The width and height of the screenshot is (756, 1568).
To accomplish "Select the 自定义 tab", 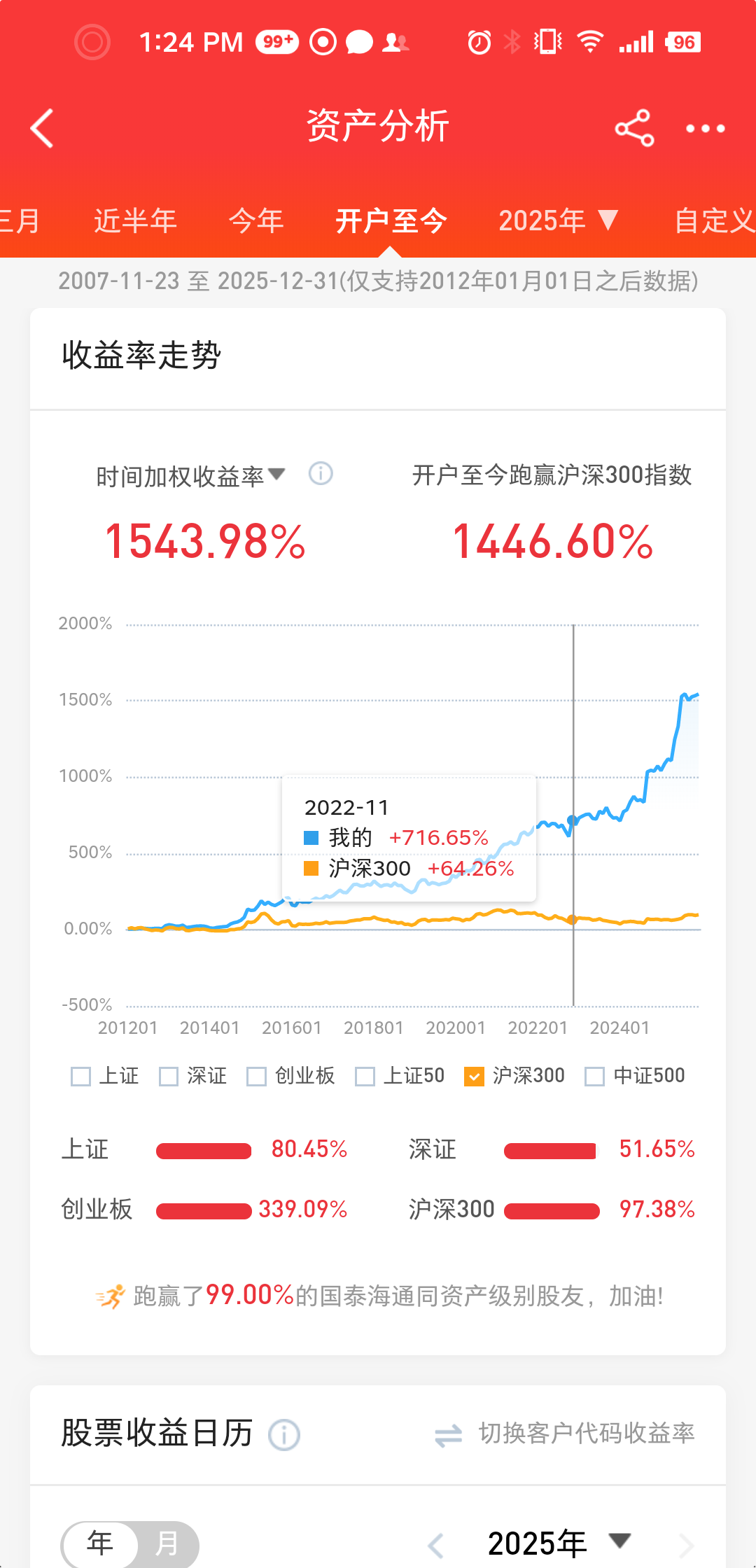I will pyautogui.click(x=714, y=221).
